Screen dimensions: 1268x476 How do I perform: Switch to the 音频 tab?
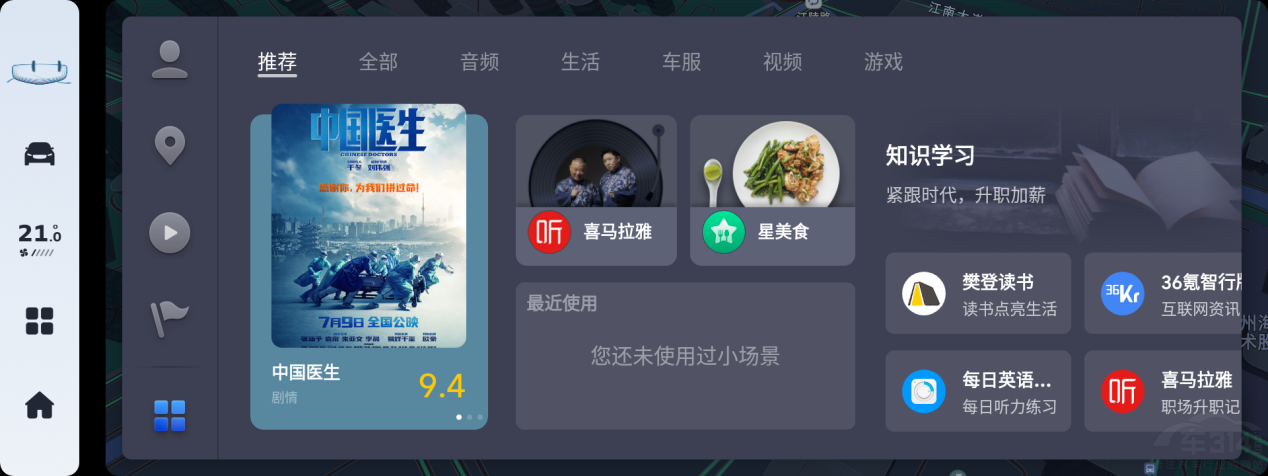click(x=479, y=62)
